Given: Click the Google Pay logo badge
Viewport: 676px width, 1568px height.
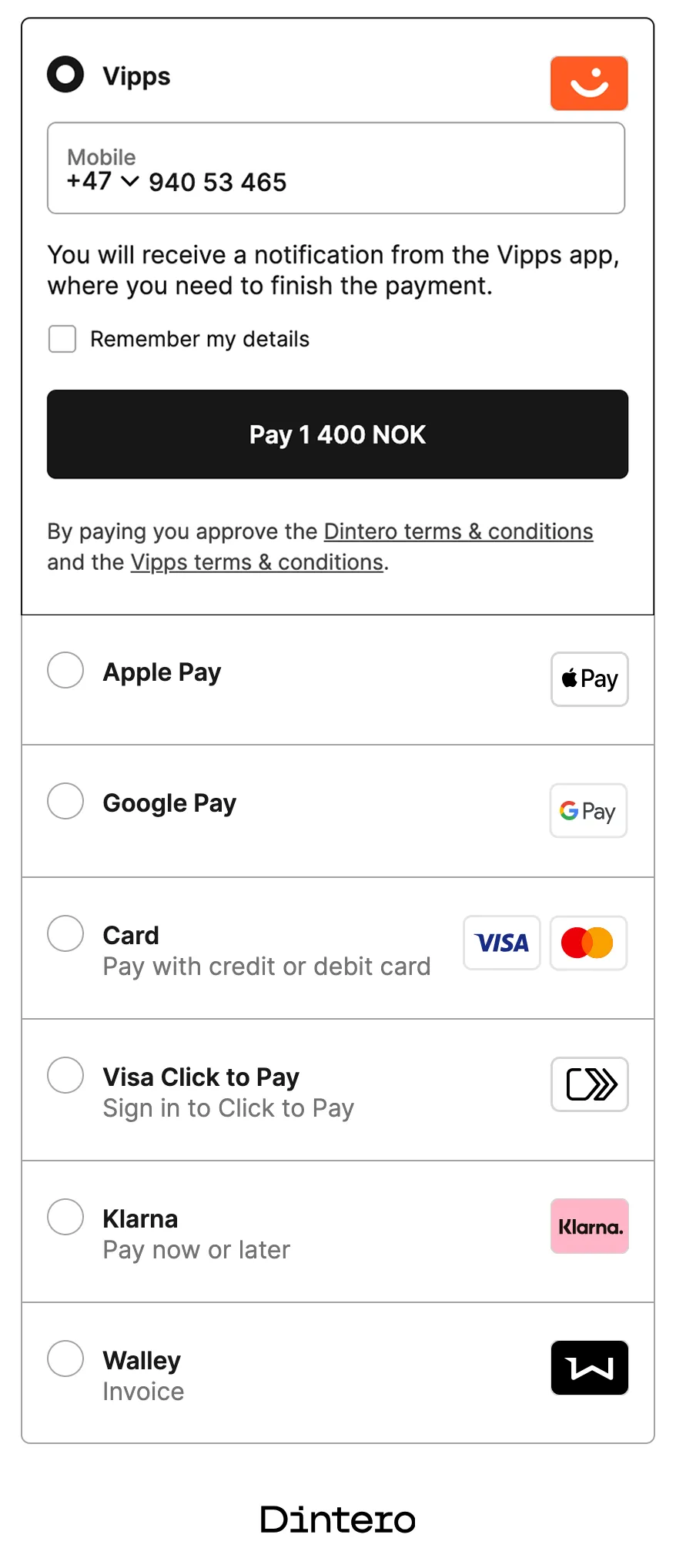Looking at the screenshot, I should (x=587, y=811).
